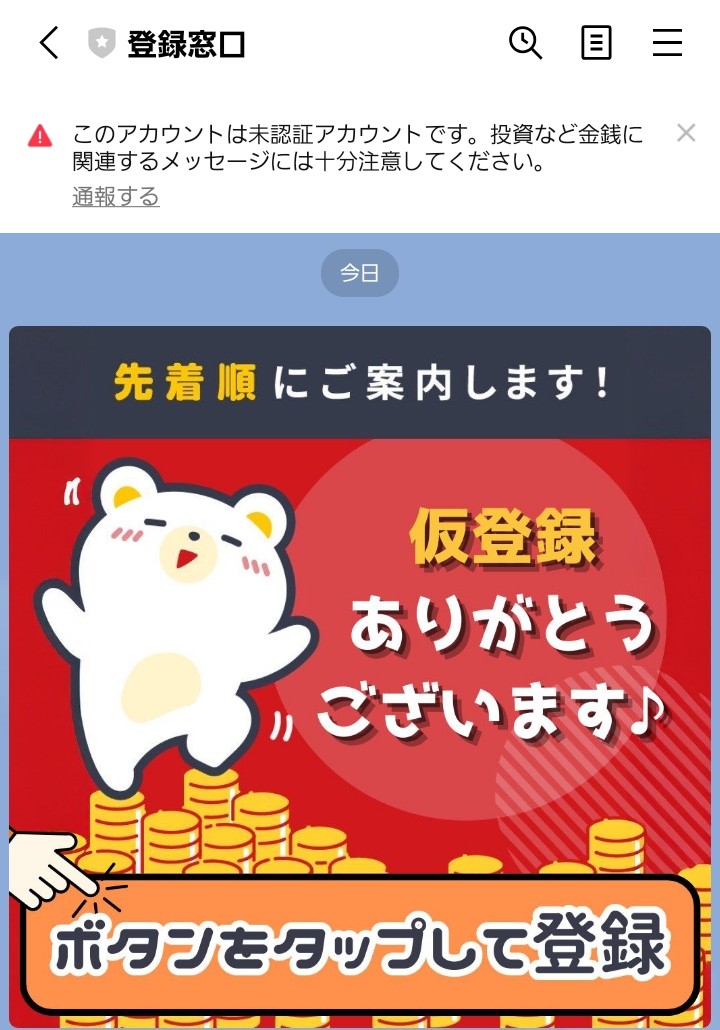Search within this chat history

click(x=525, y=43)
